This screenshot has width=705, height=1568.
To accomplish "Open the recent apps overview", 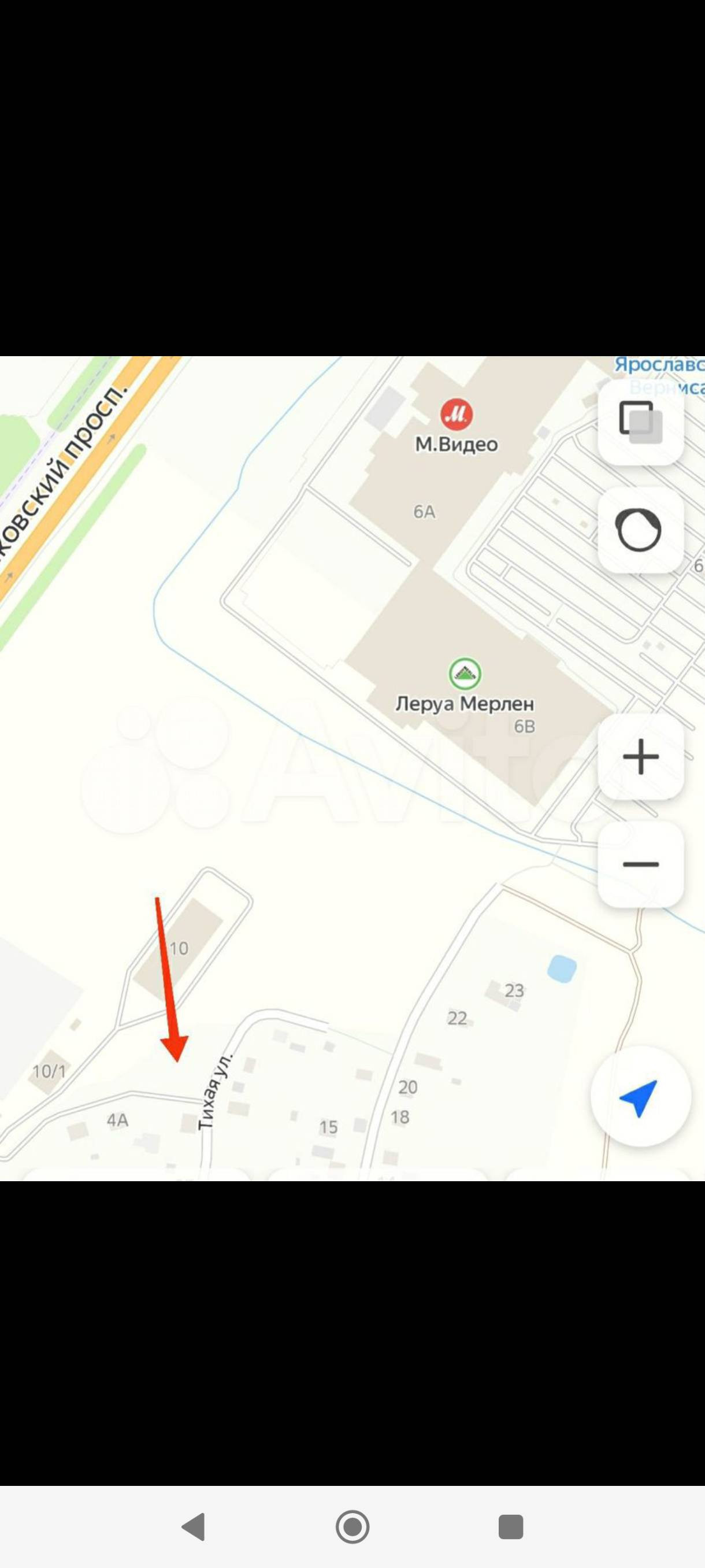I will pos(511,1526).
